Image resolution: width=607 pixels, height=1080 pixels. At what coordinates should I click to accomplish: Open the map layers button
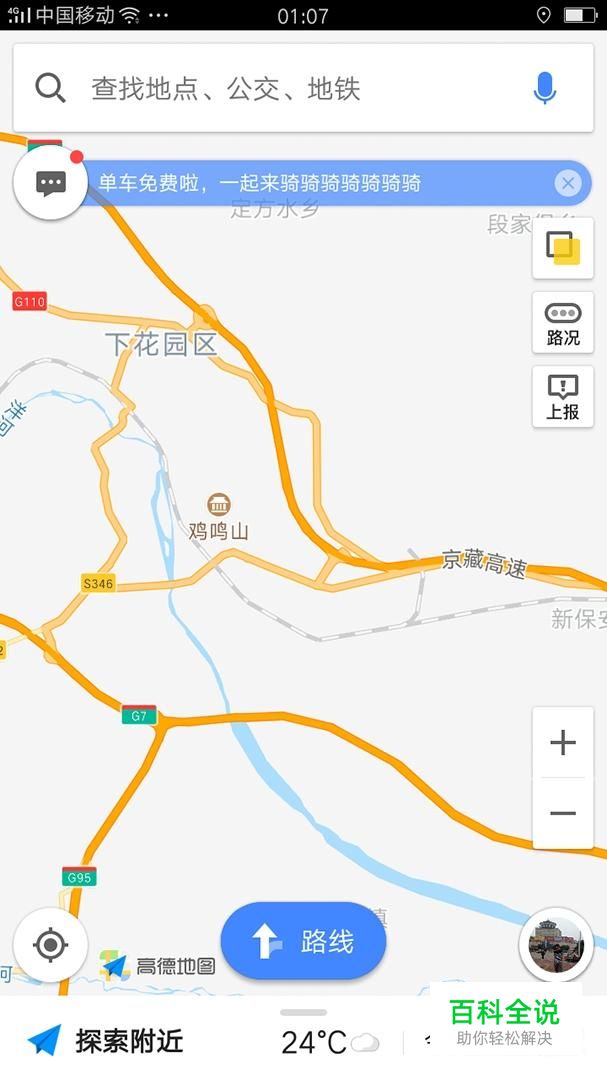click(563, 248)
